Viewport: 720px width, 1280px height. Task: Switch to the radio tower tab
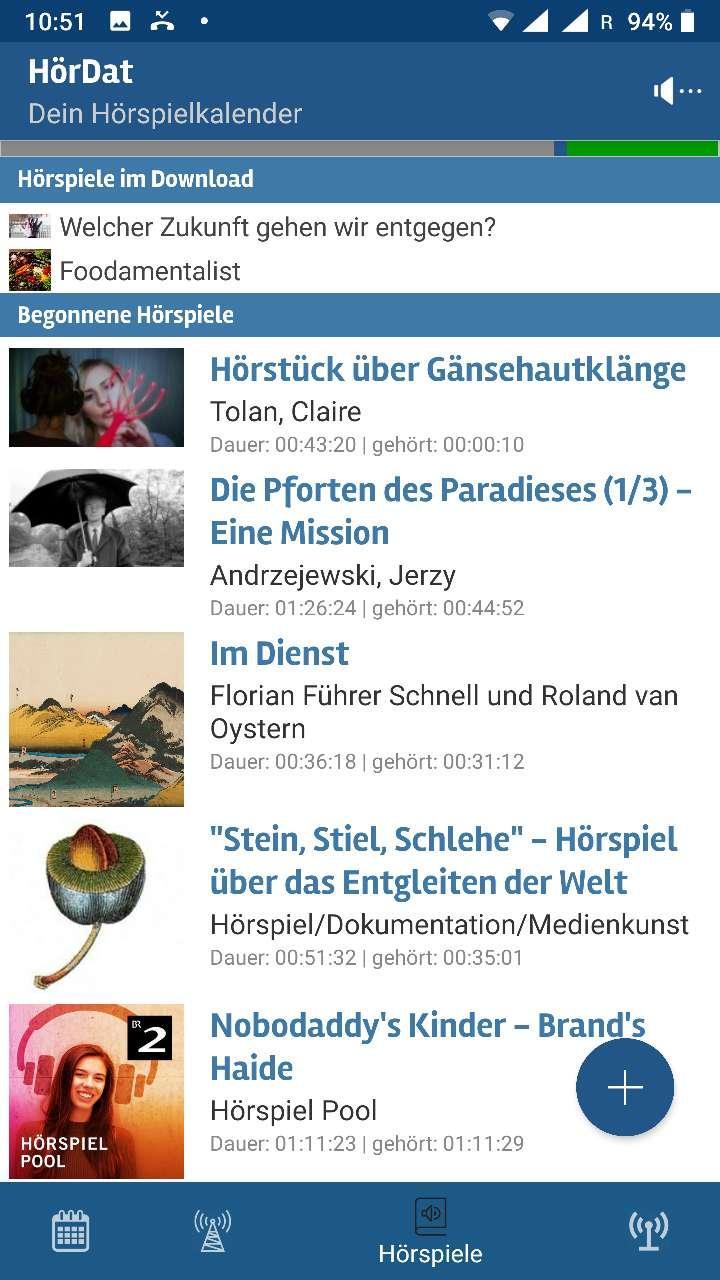pyautogui.click(x=212, y=1231)
